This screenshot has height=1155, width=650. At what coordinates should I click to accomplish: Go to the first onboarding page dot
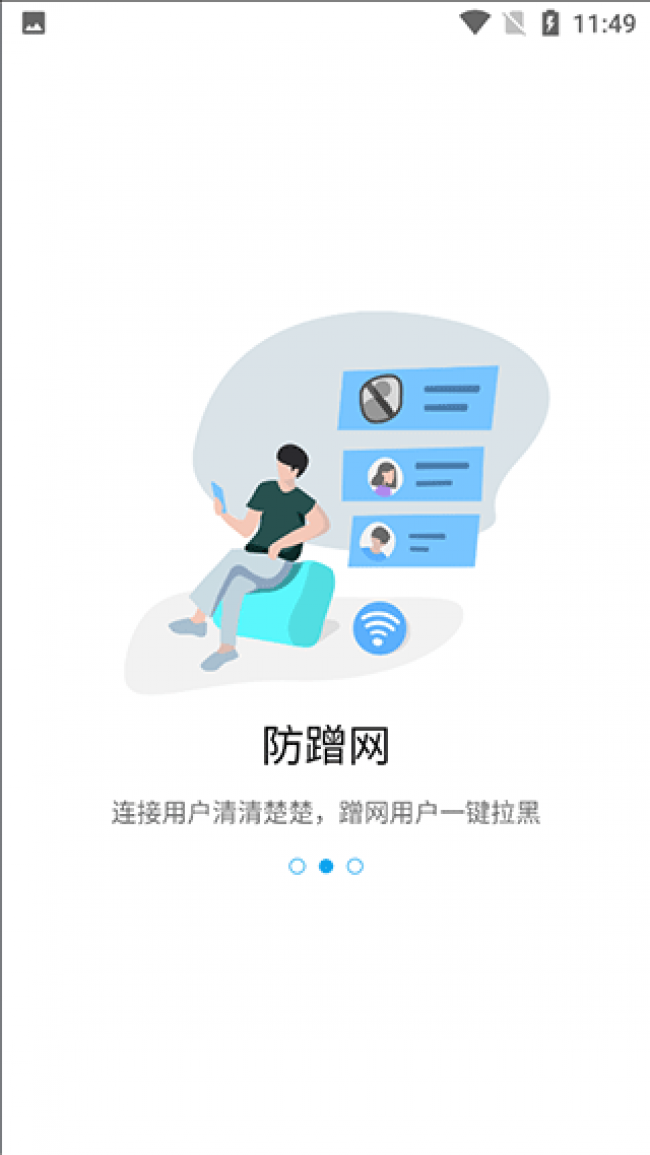[297, 866]
